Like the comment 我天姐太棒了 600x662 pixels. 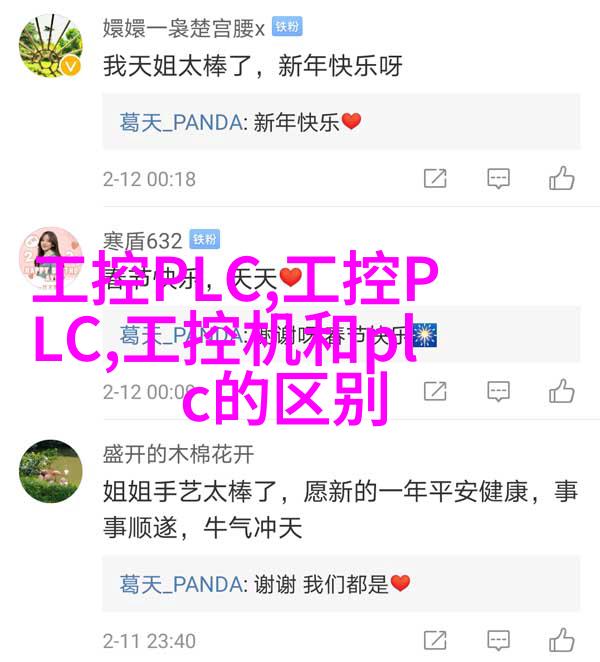tap(561, 179)
